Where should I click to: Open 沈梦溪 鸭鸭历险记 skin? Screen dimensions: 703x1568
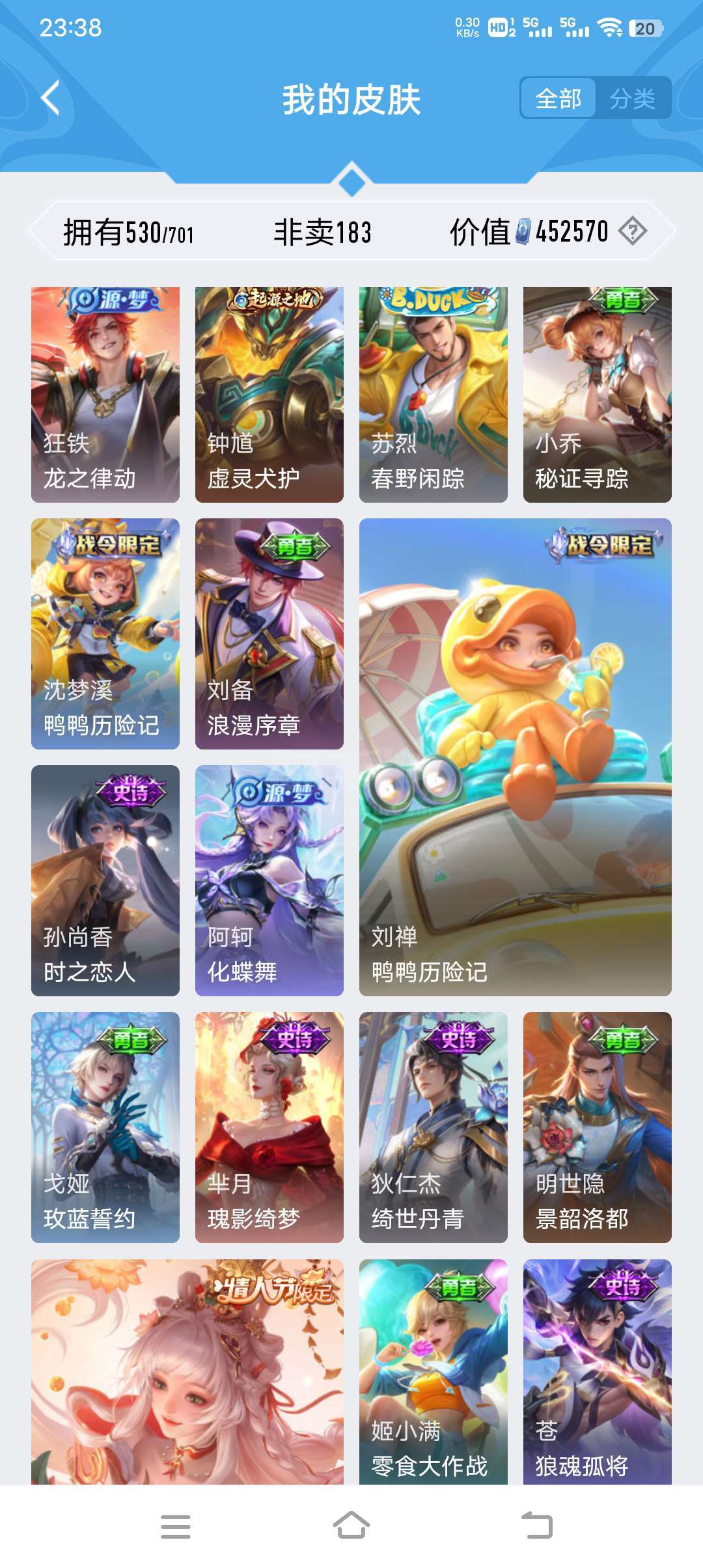point(105,634)
